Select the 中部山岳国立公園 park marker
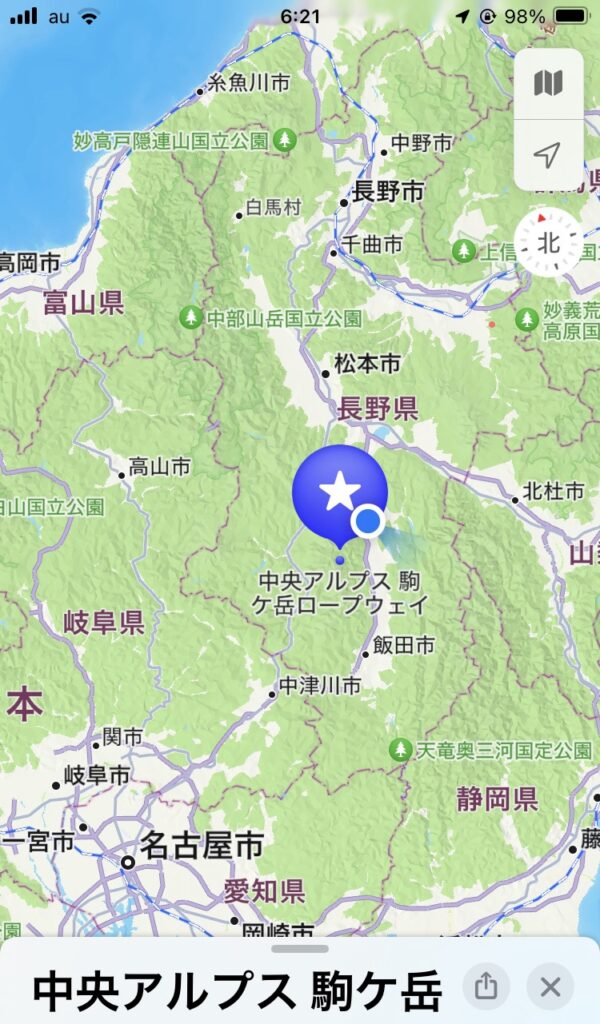 tap(191, 318)
